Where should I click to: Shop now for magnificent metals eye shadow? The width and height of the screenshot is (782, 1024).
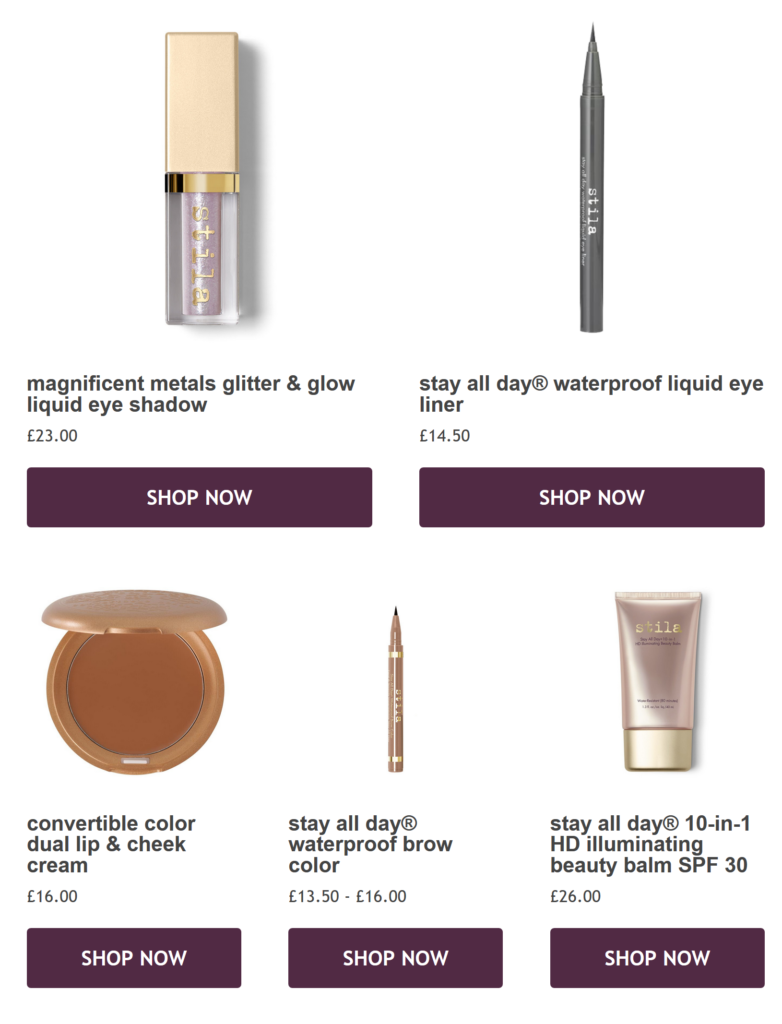click(x=199, y=497)
